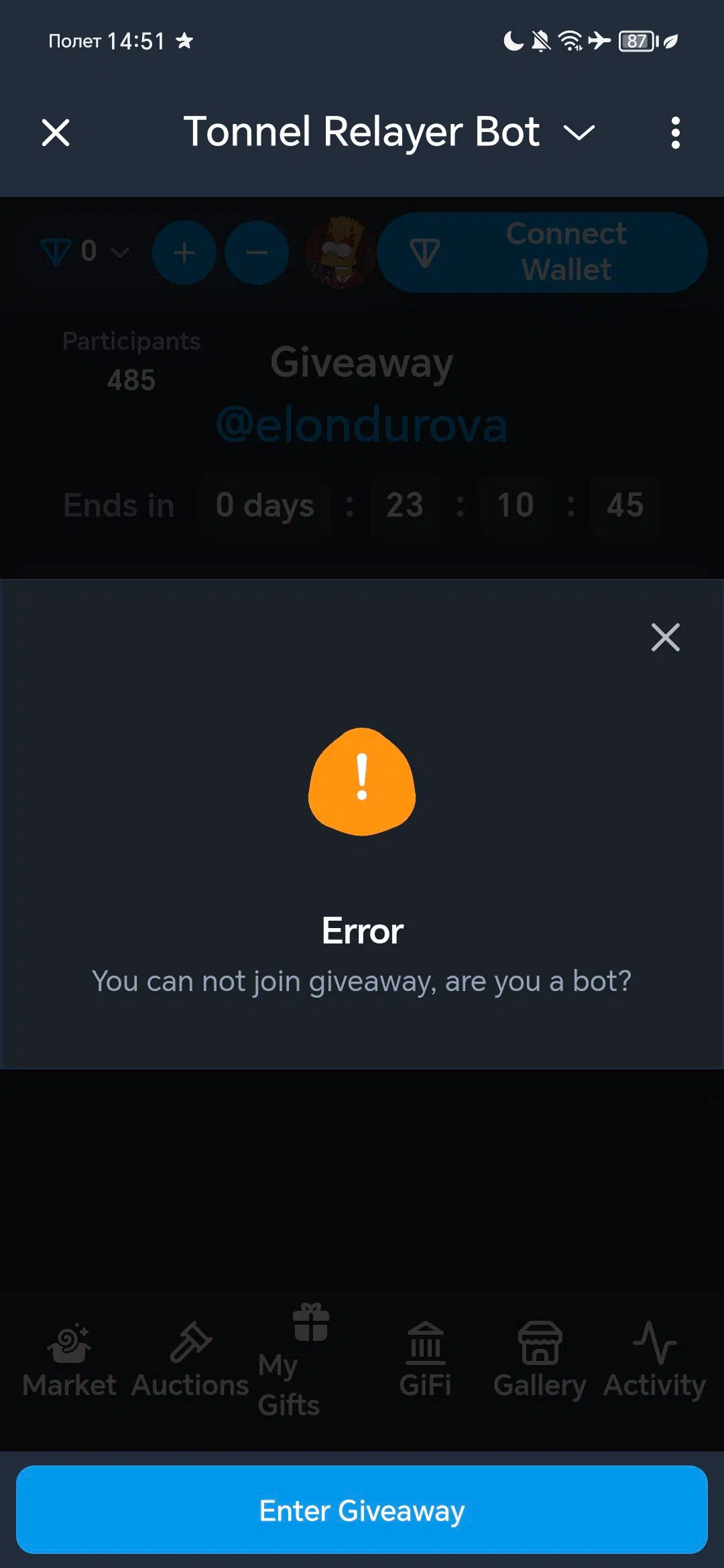The width and height of the screenshot is (724, 1568).
Task: Tap the plus button to deposit
Action: click(184, 253)
